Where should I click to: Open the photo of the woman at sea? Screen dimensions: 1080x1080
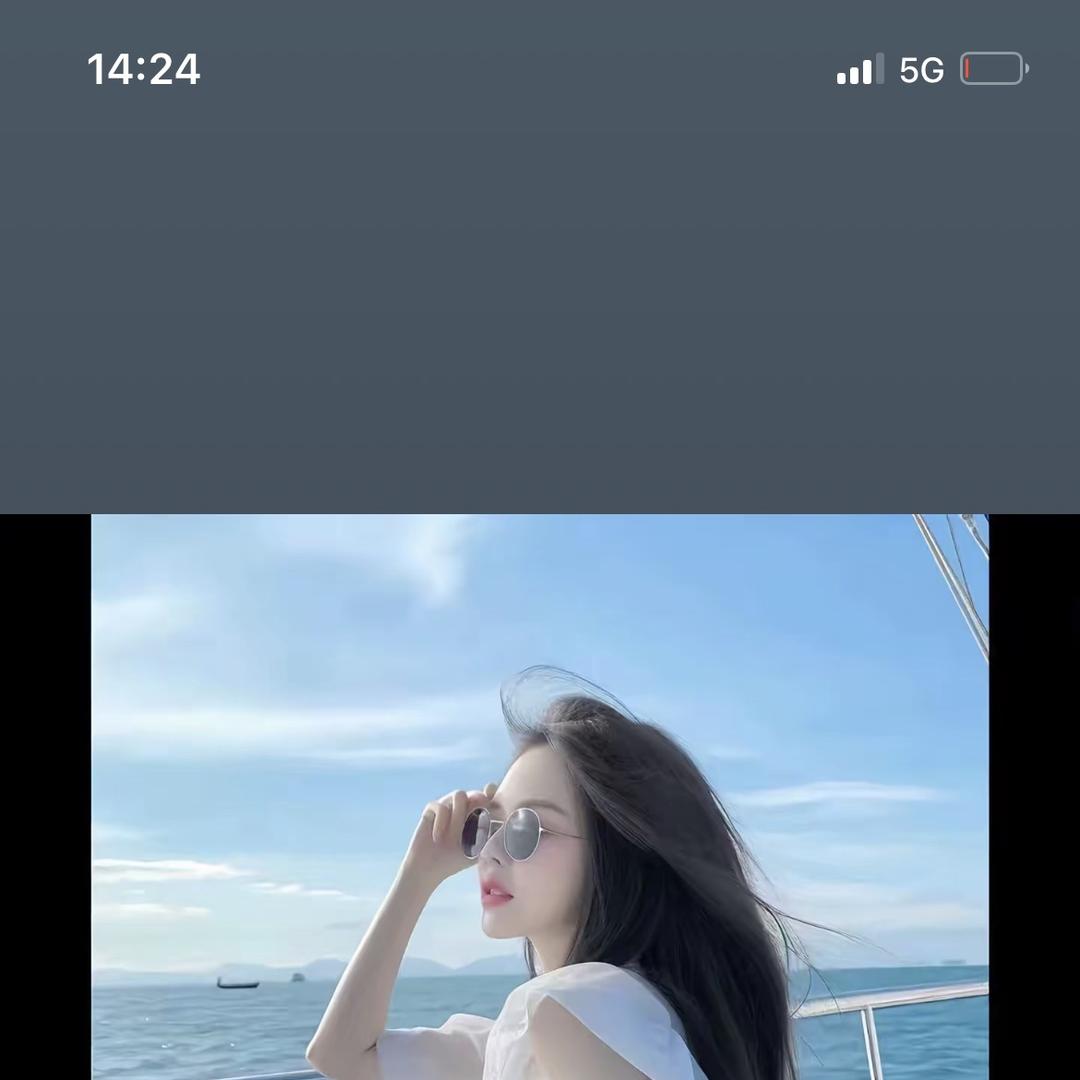pos(540,796)
